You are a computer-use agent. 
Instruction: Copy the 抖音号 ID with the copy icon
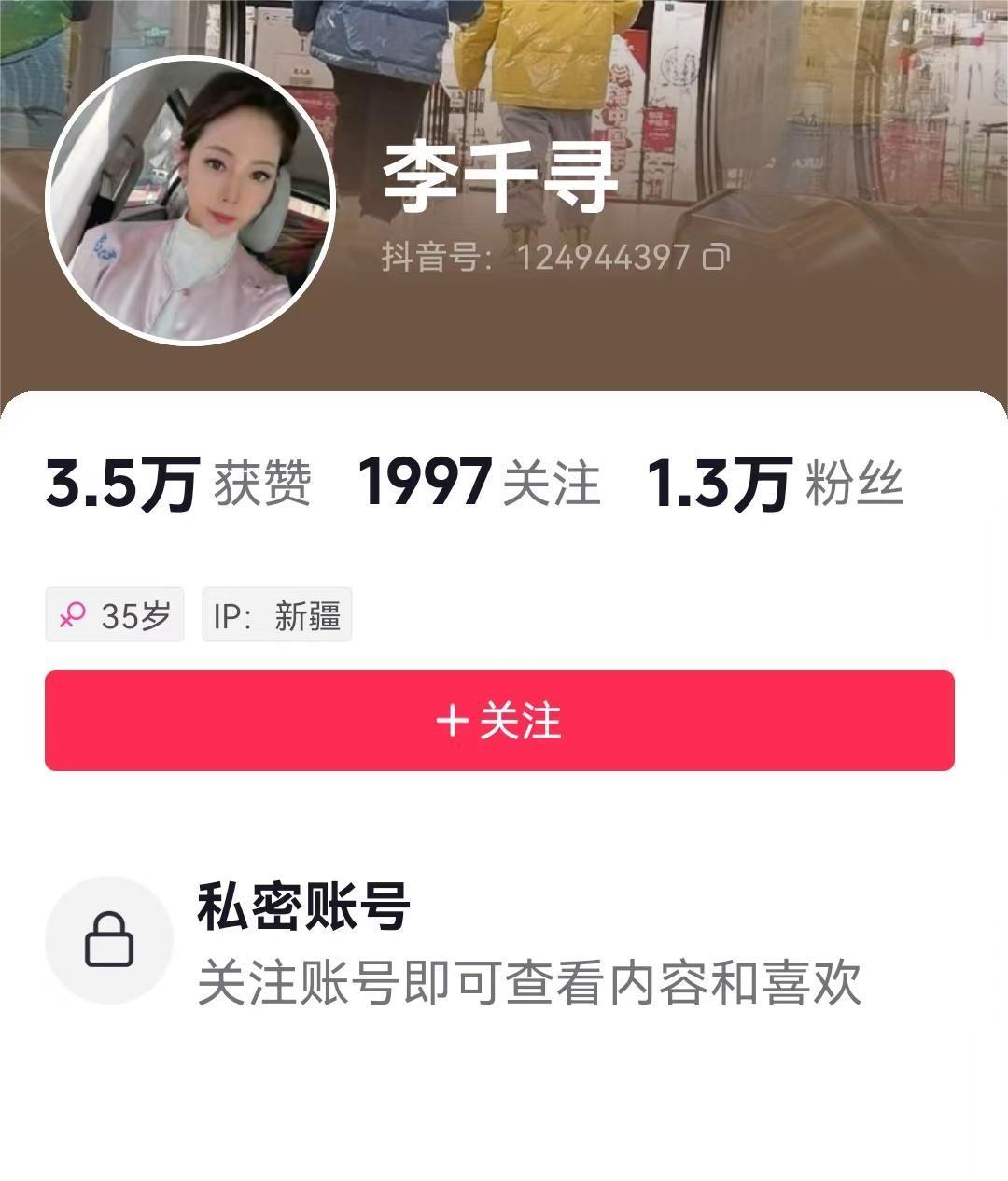(716, 257)
